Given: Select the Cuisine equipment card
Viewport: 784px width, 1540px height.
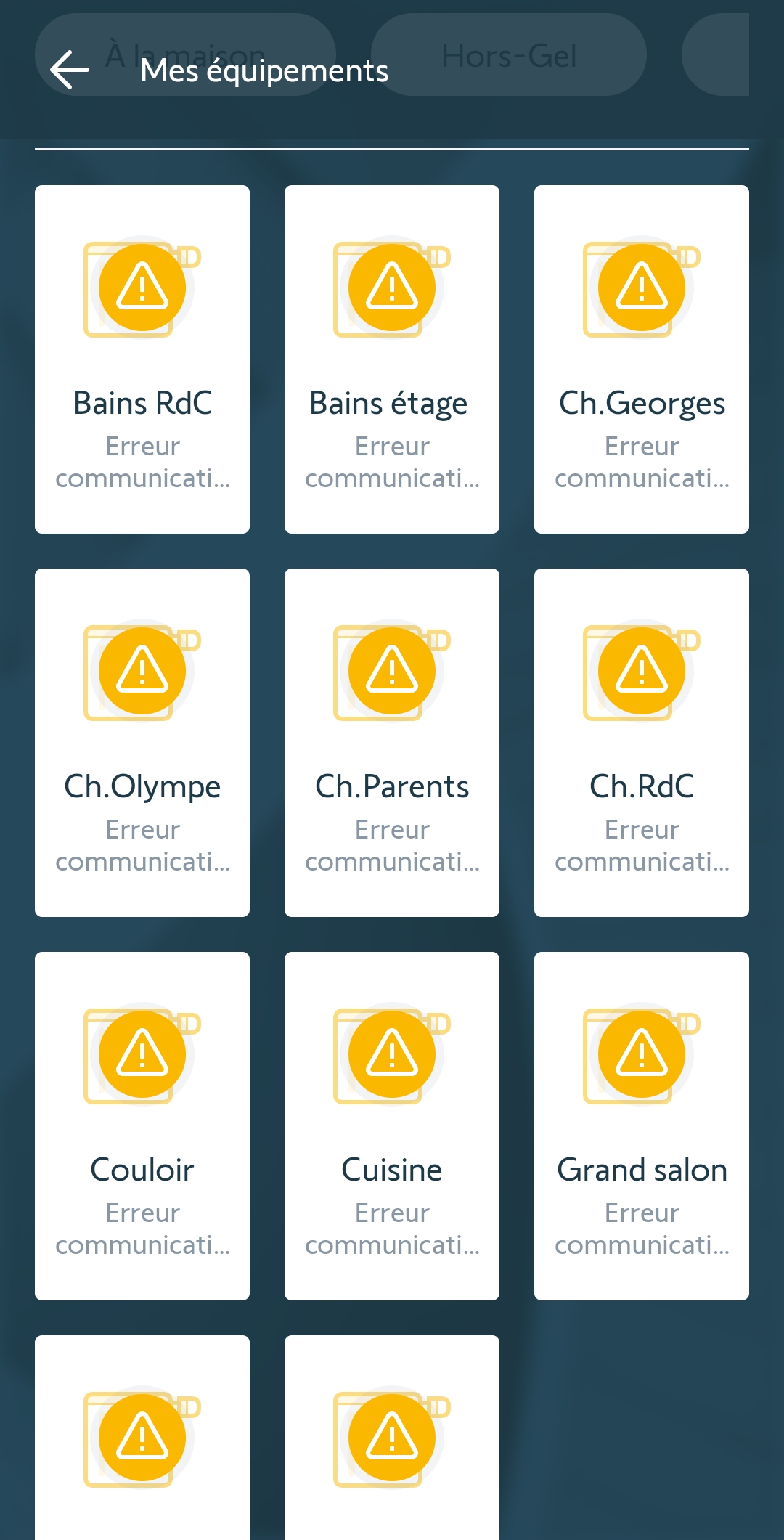Looking at the screenshot, I should [x=392, y=1126].
